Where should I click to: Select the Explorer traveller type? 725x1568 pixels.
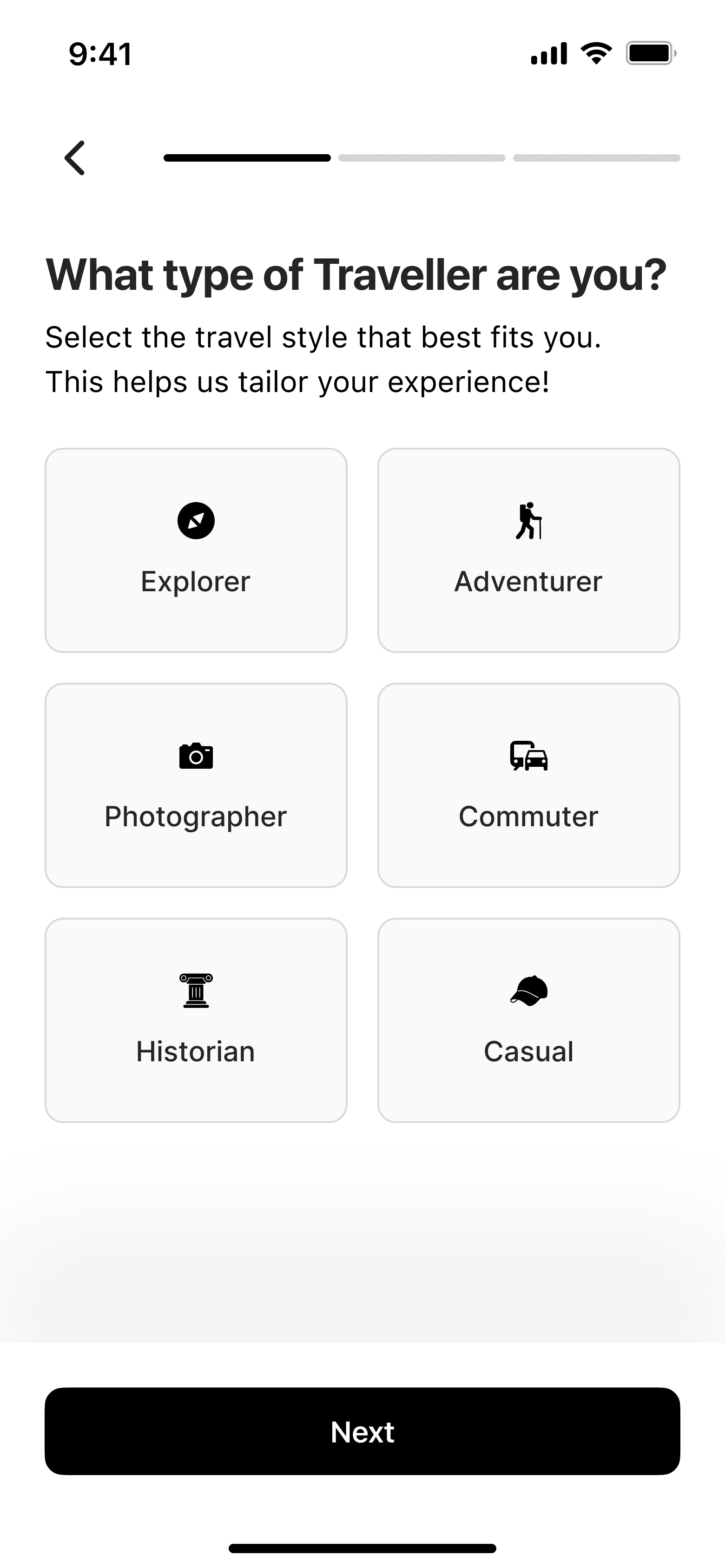tap(196, 550)
